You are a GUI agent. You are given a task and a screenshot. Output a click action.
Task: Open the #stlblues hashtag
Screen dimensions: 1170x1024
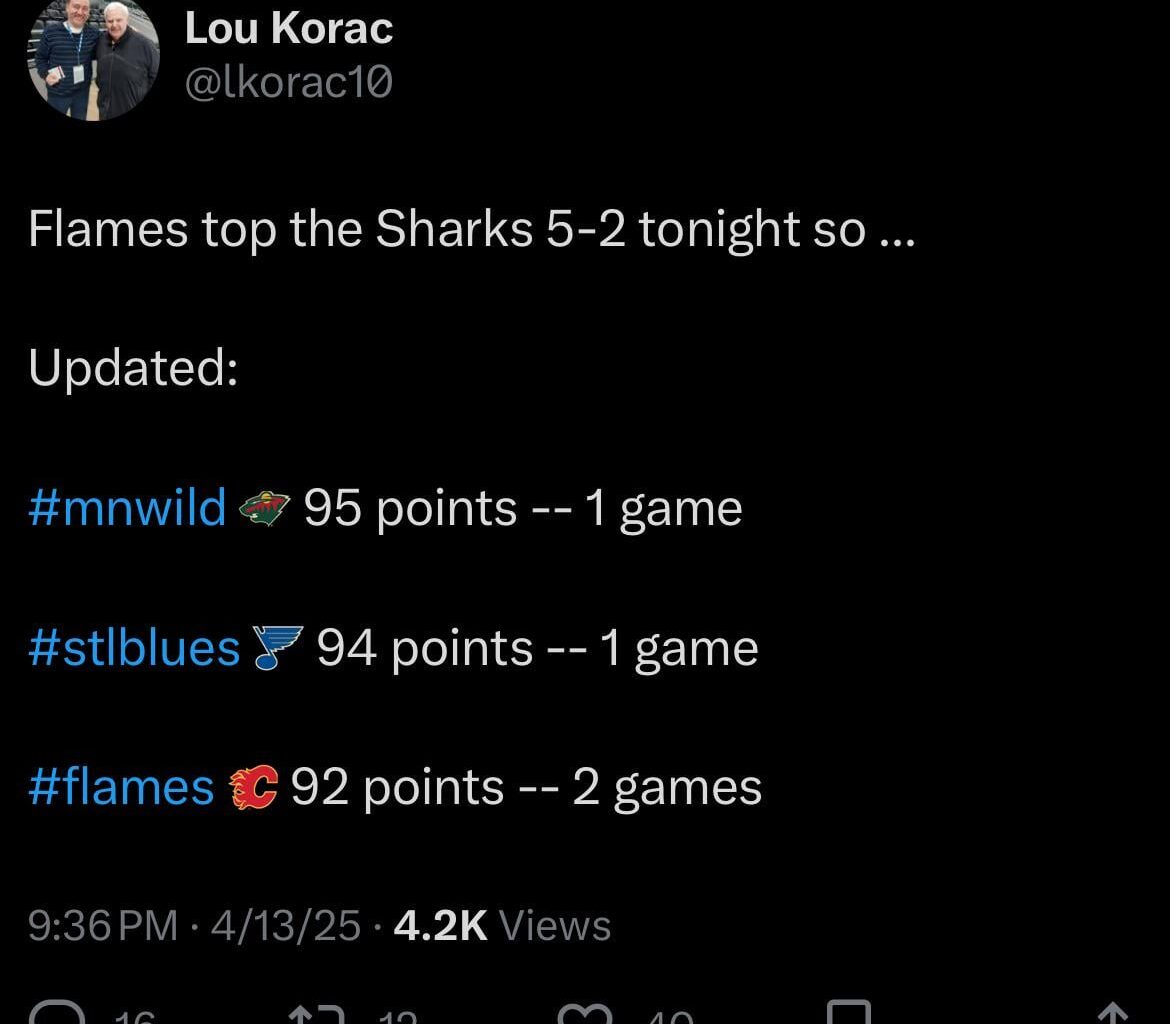coord(135,647)
